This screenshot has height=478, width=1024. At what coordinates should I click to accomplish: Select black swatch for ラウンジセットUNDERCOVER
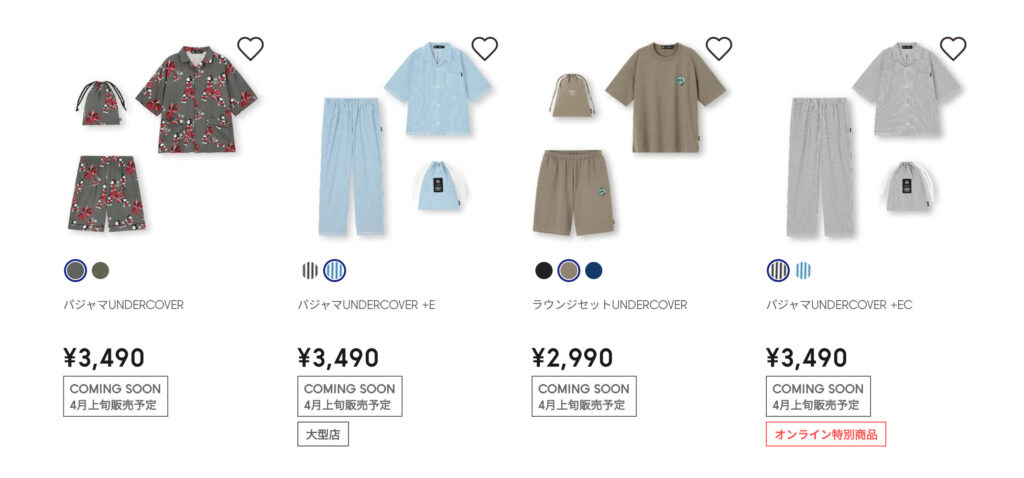coord(544,270)
